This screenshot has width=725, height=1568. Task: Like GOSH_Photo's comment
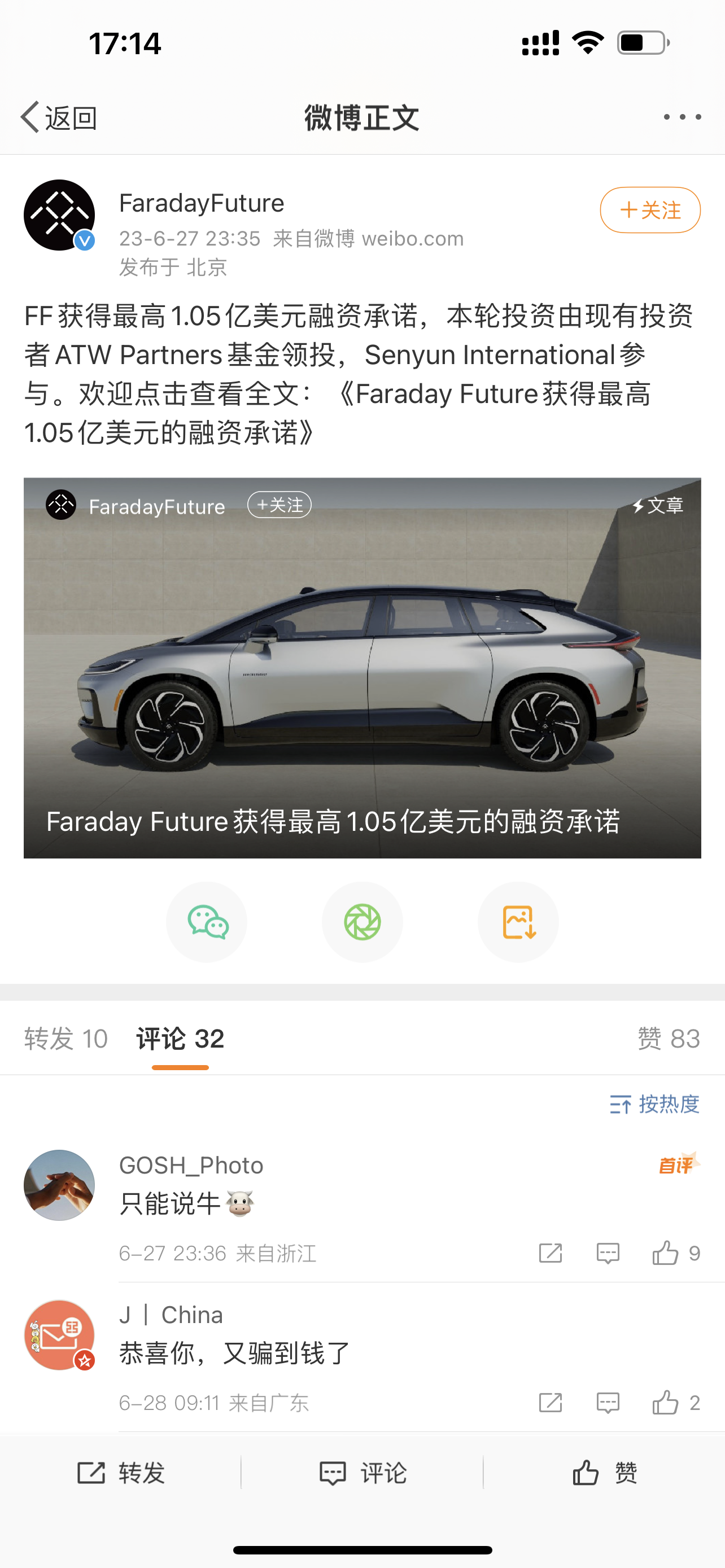tap(665, 1253)
